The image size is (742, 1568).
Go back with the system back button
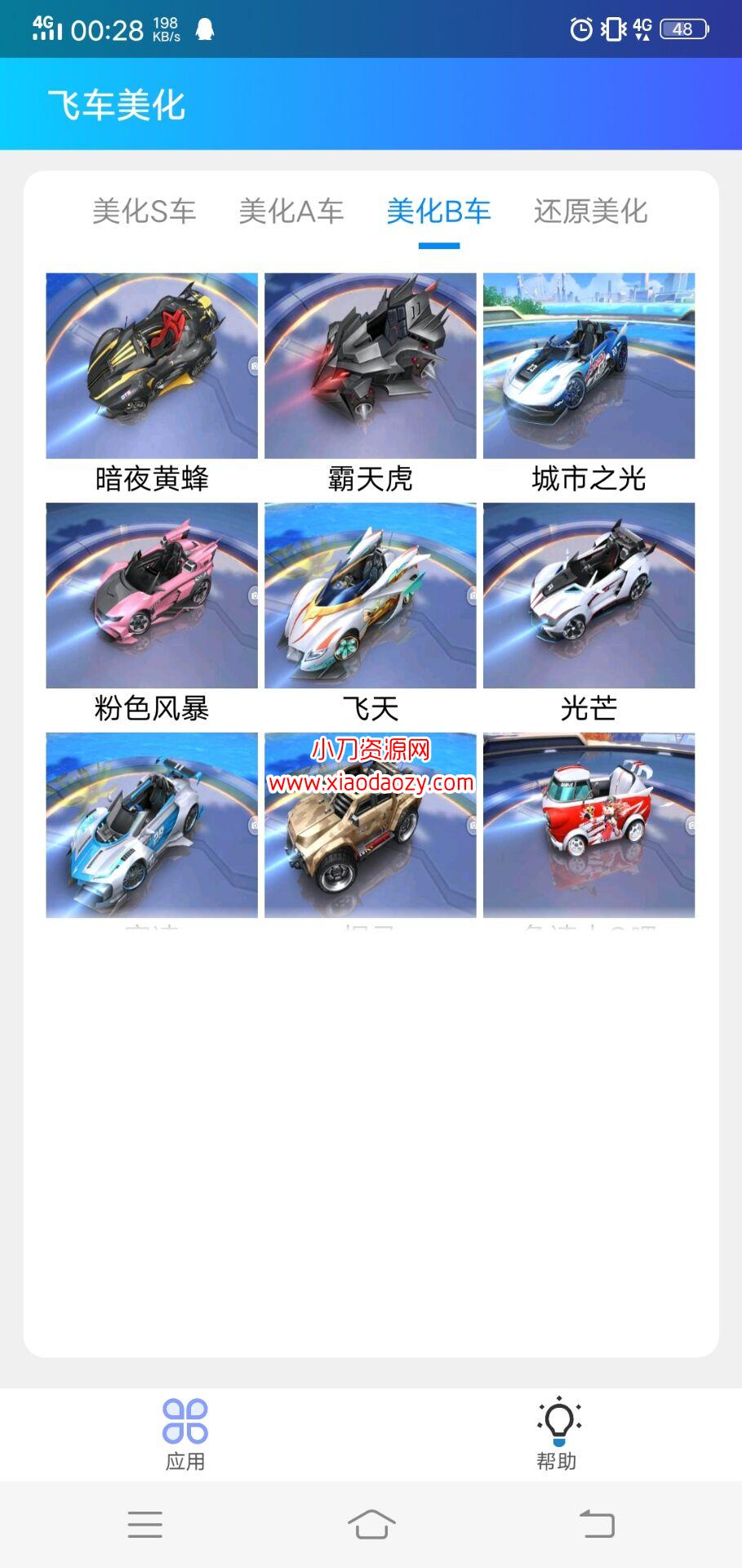[597, 1524]
